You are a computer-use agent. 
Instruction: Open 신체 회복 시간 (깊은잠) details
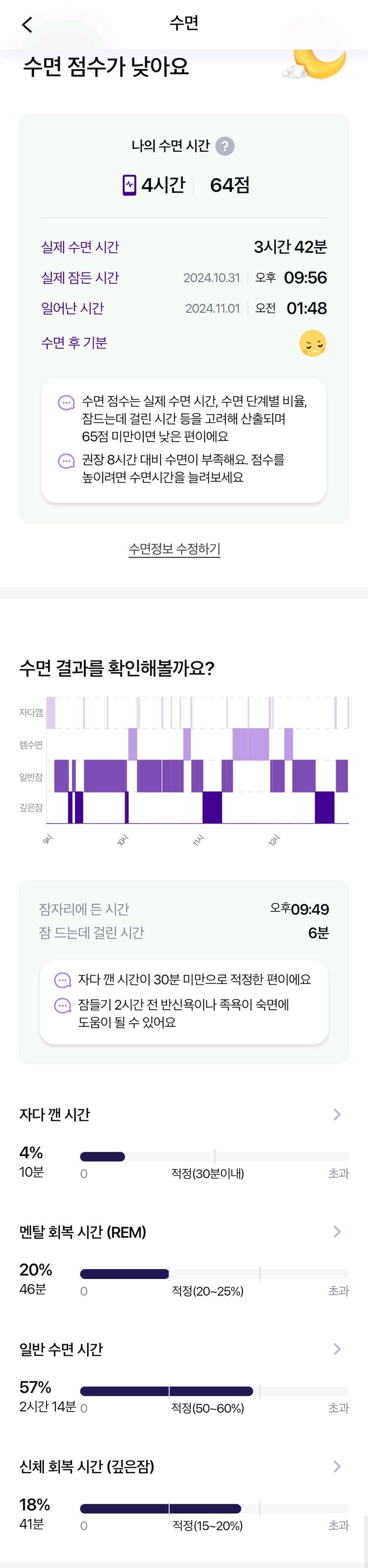pyautogui.click(x=336, y=1466)
